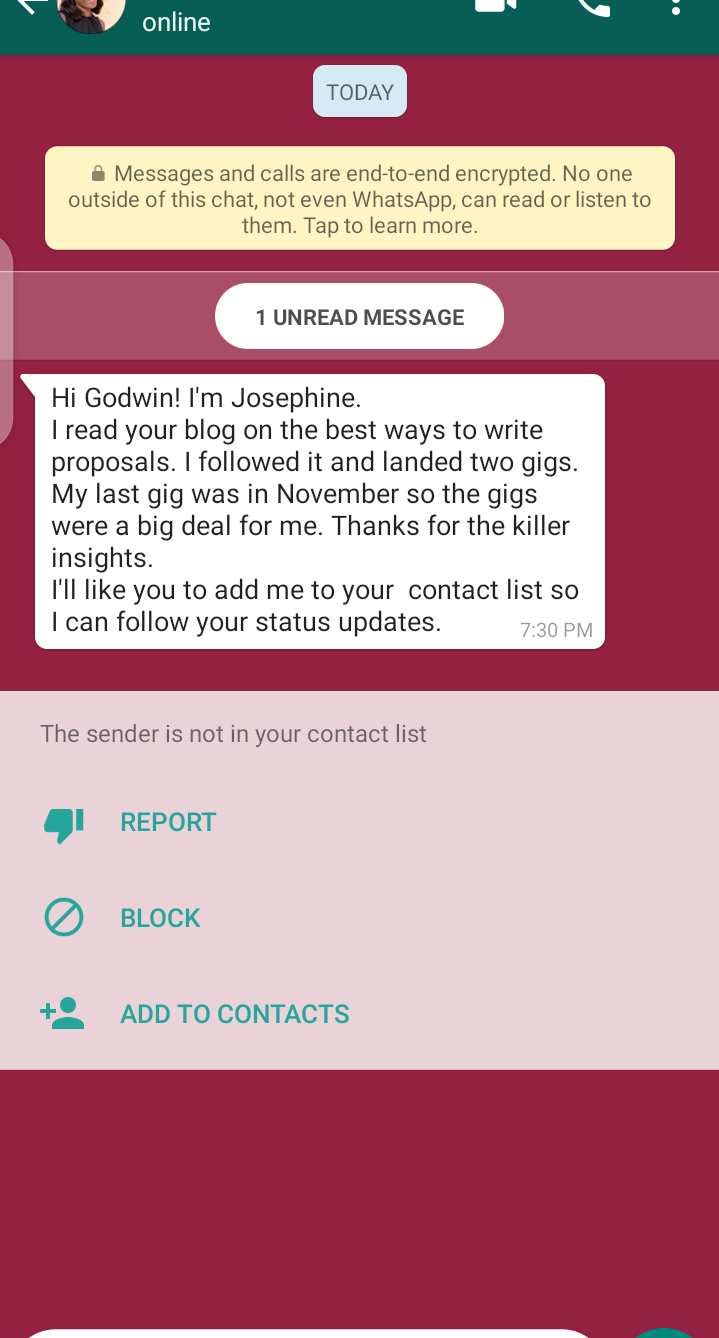Start a video call with Josephine
719x1338 pixels.
(x=496, y=6)
